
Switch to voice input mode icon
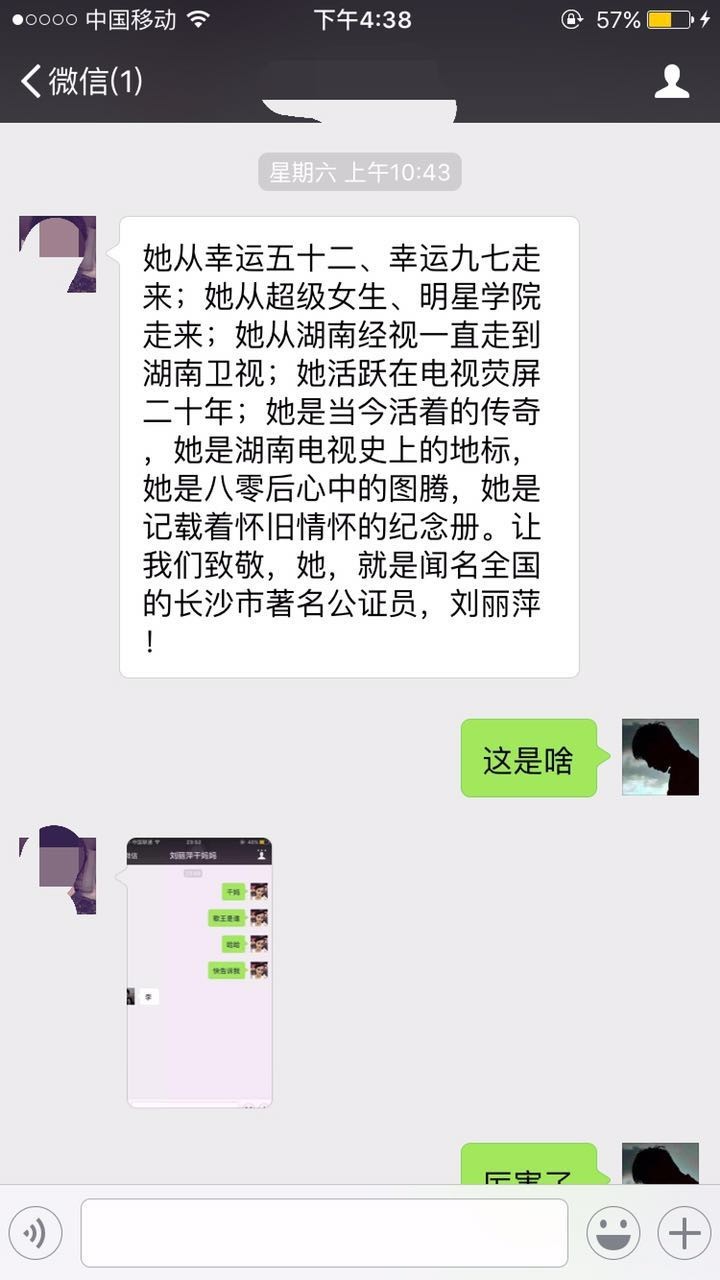(34, 1231)
